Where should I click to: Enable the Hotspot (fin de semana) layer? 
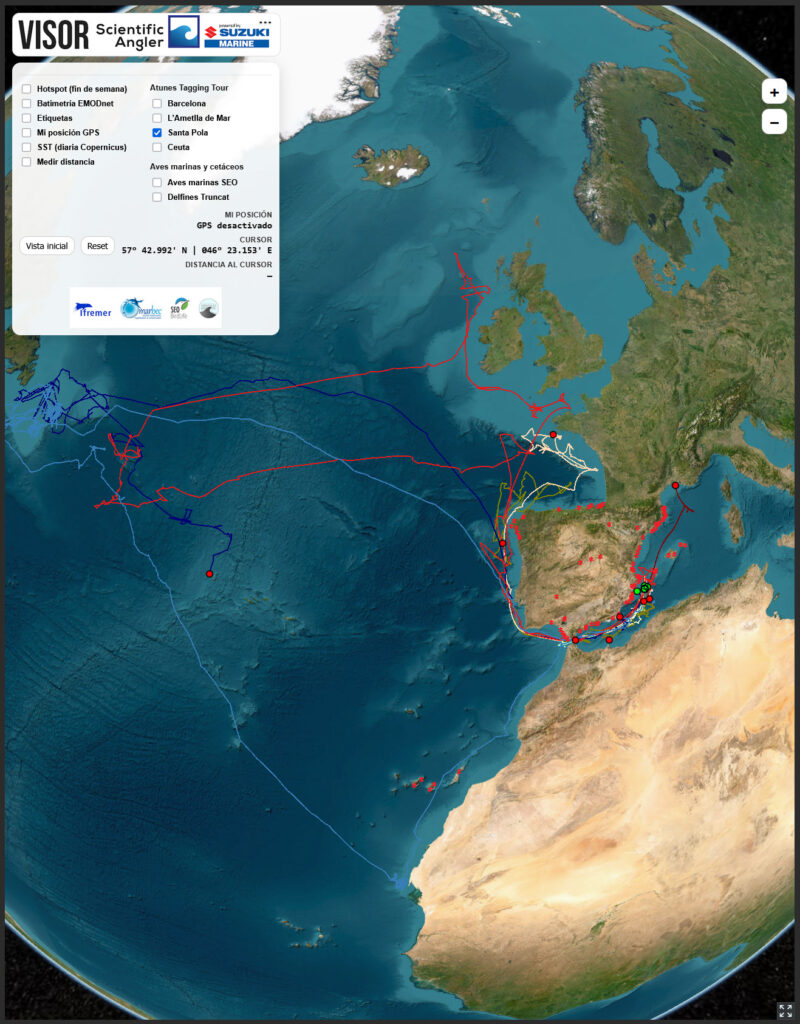pos(27,89)
